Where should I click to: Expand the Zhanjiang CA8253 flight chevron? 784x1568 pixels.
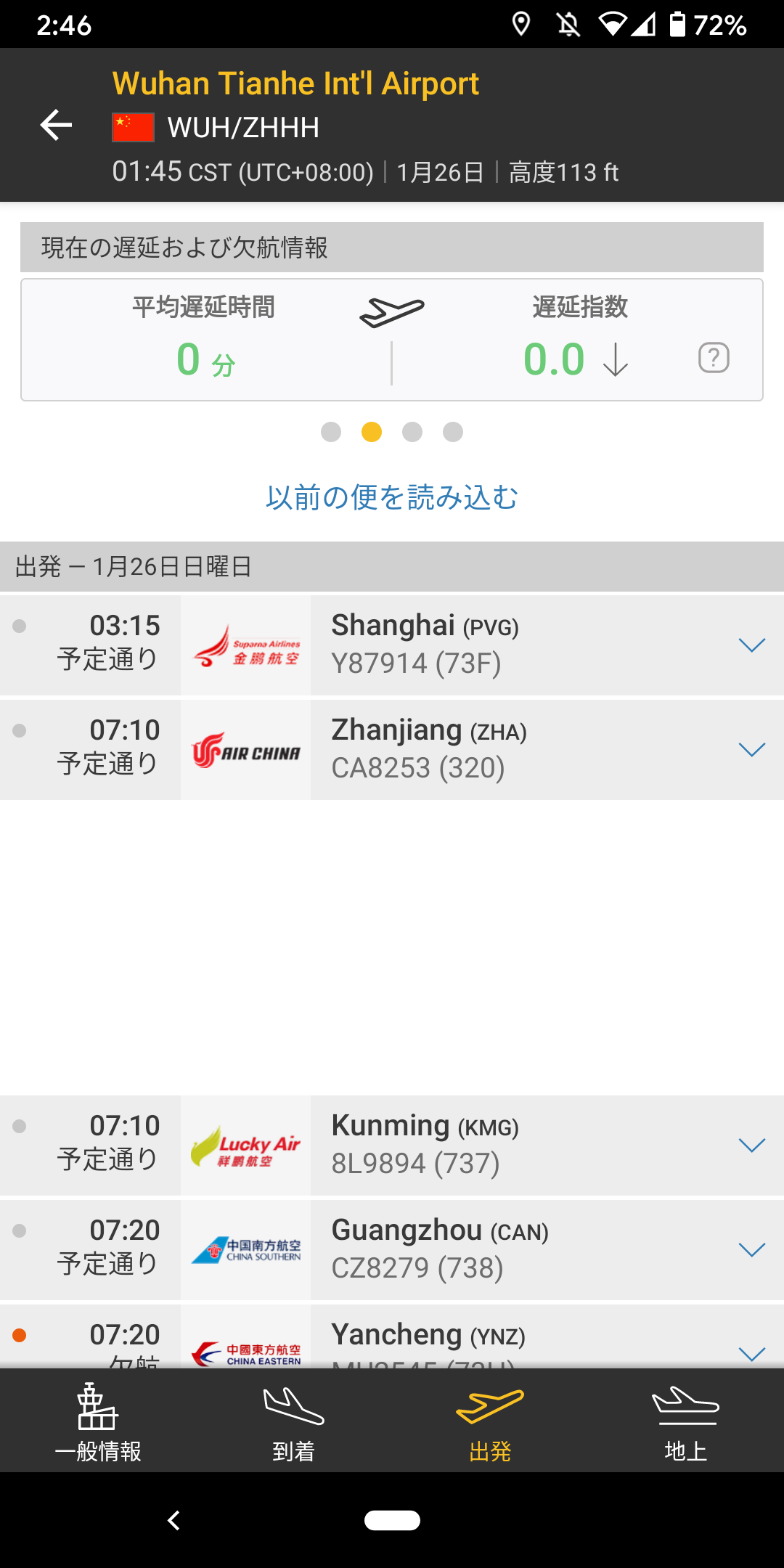coord(751,750)
